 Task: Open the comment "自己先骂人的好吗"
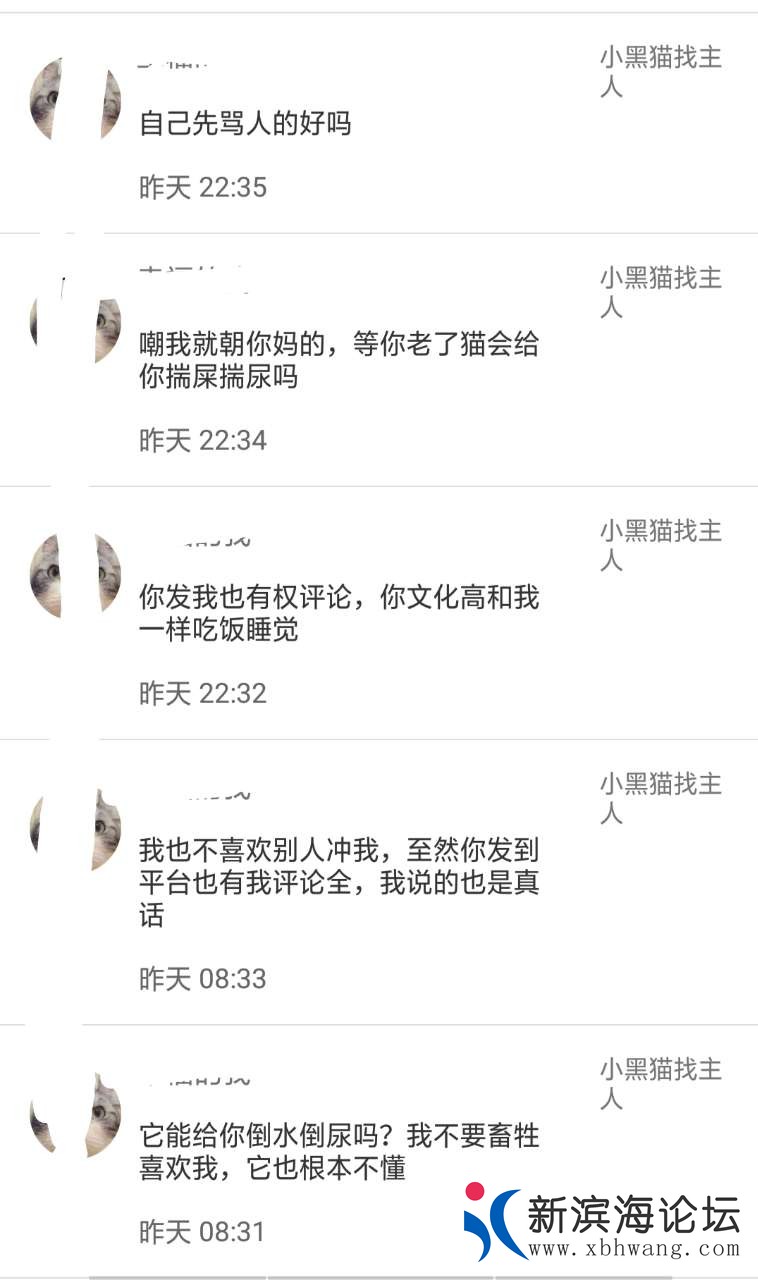point(245,125)
